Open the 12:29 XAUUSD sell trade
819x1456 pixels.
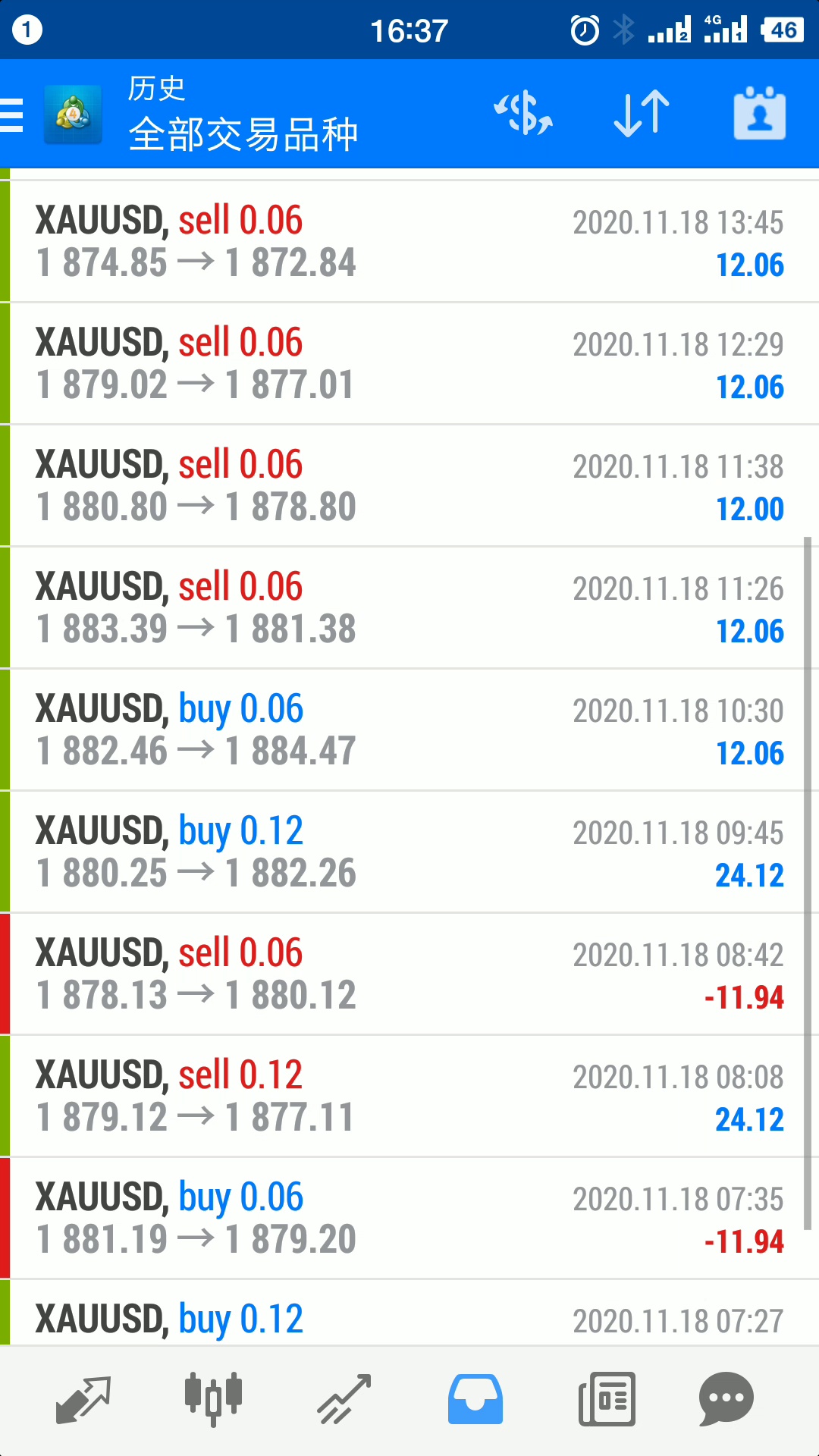[x=409, y=364]
